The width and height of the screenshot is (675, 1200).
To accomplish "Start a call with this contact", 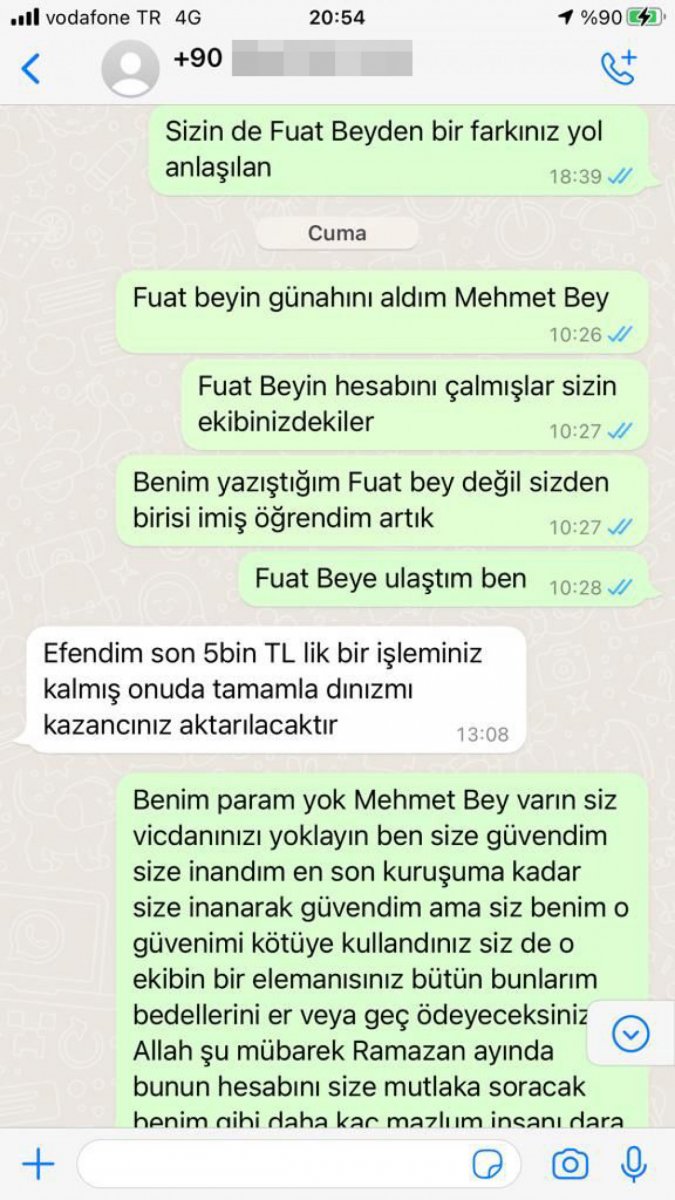I will click(617, 67).
